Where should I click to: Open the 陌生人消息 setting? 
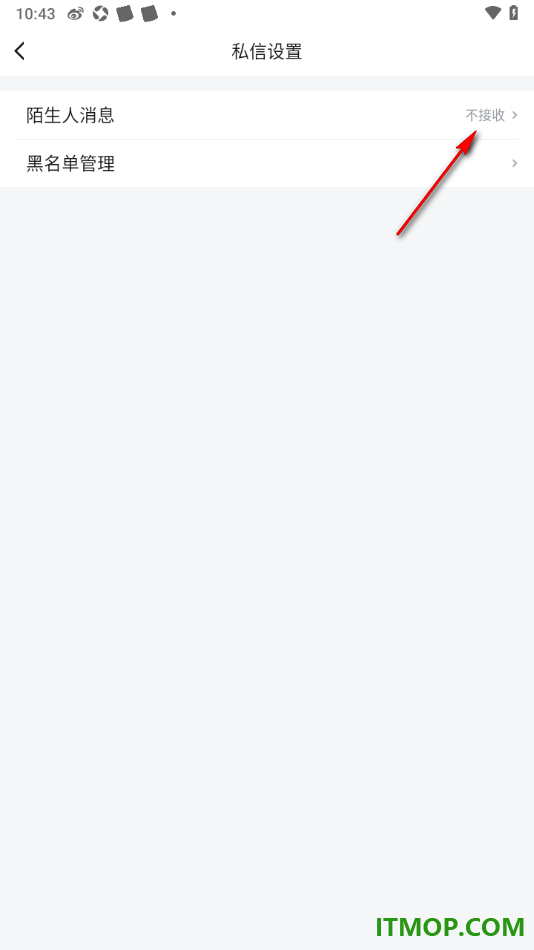(x=267, y=115)
